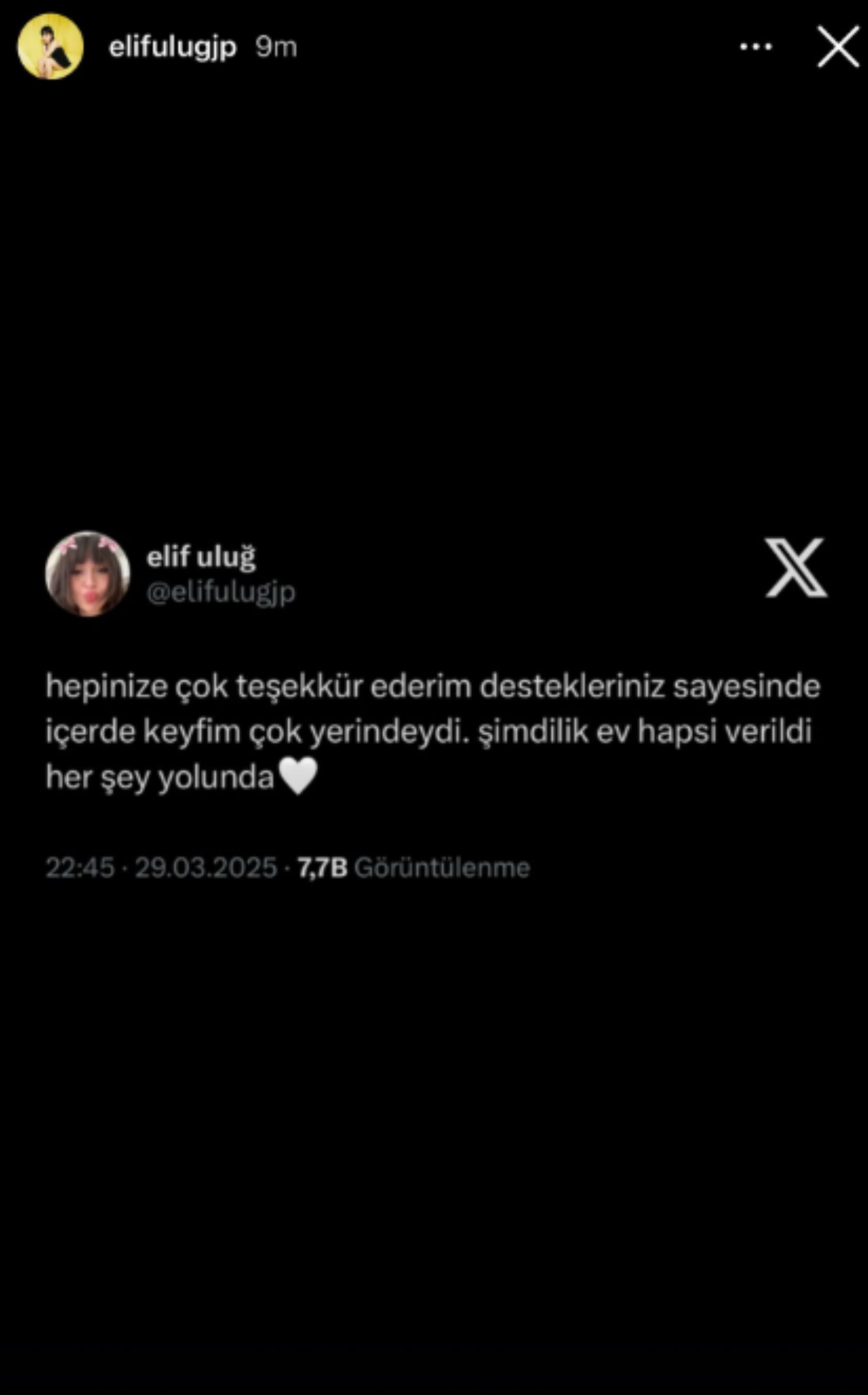868x1395 pixels.
Task: Tap the elifulugjp username
Action: (x=172, y=46)
